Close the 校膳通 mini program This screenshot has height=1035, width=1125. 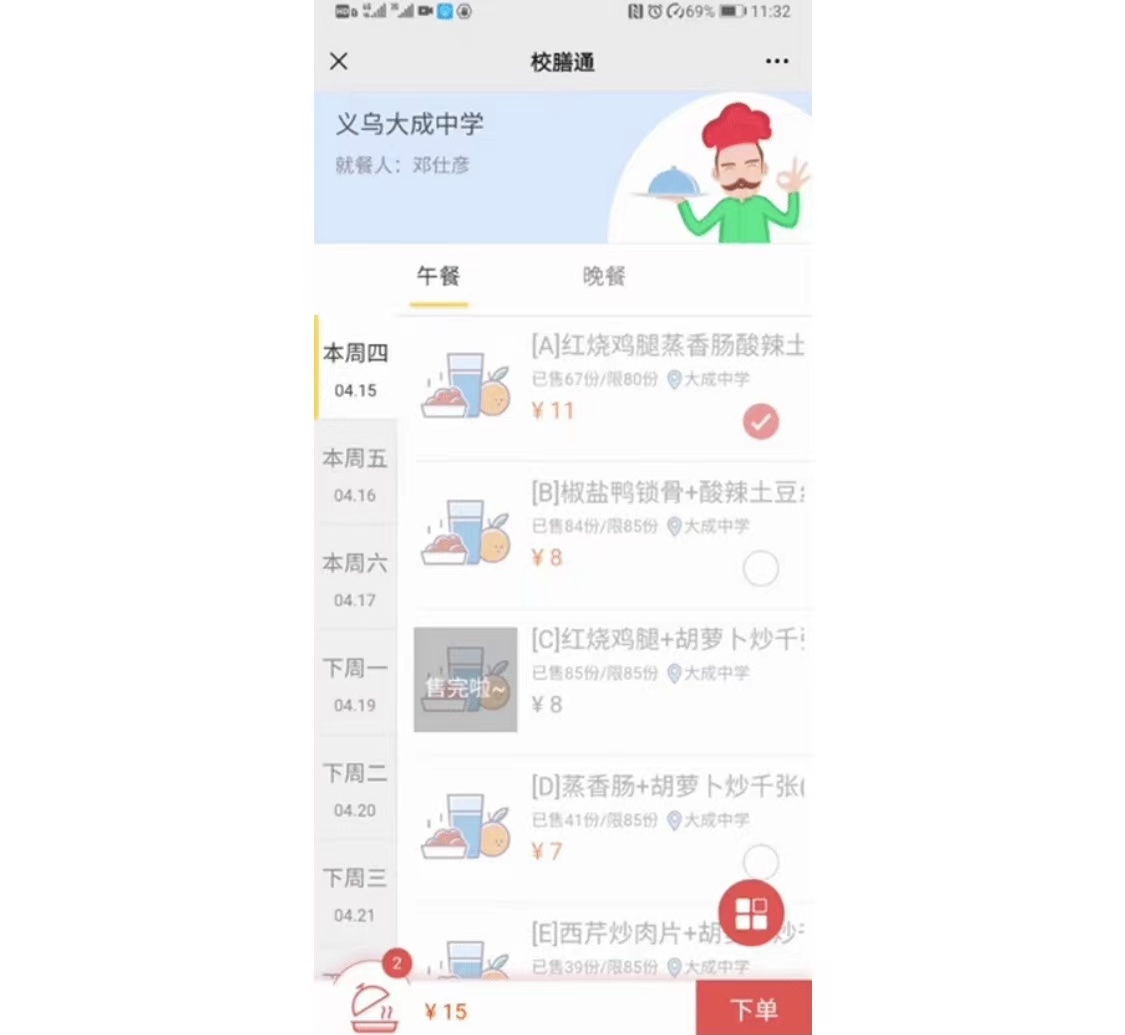[x=339, y=62]
